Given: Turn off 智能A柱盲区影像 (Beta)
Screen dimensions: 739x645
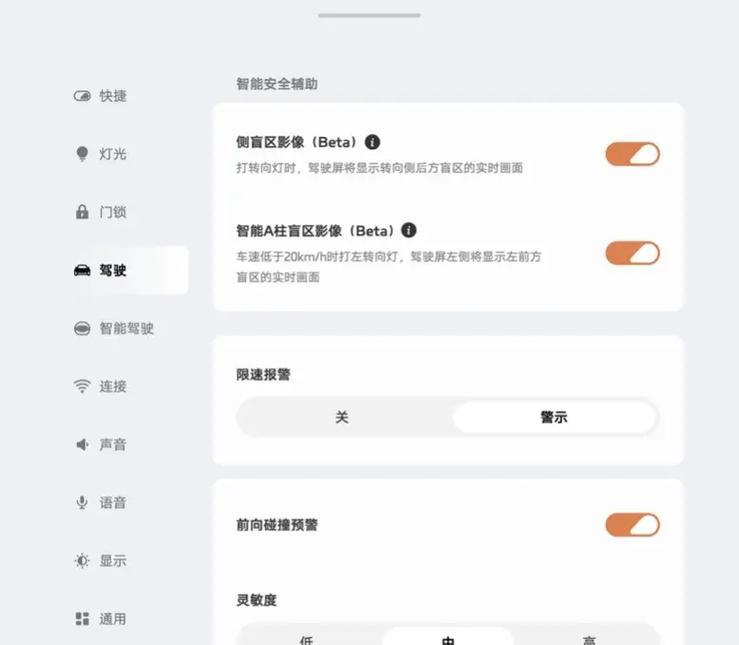Looking at the screenshot, I should pos(632,253).
